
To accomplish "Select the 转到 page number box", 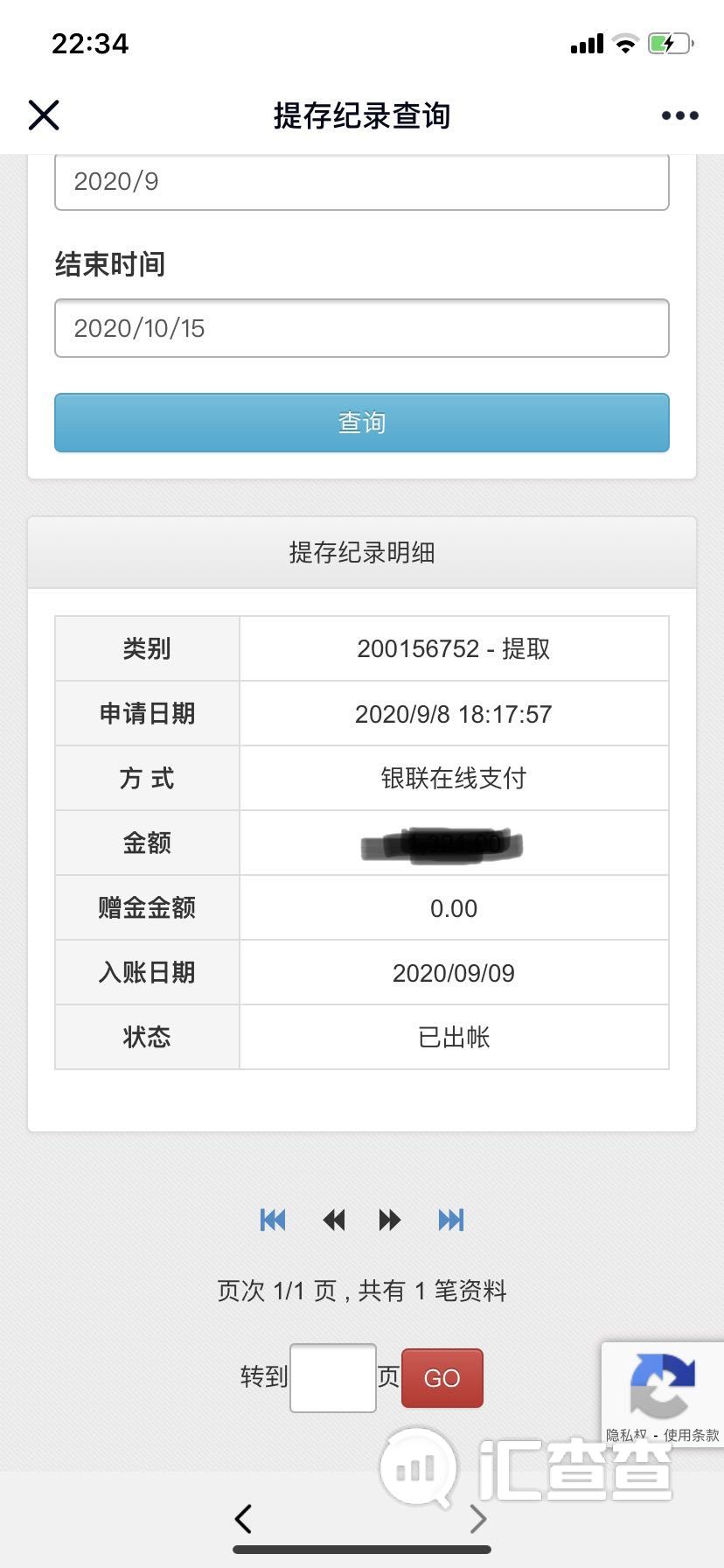I will click(333, 1378).
